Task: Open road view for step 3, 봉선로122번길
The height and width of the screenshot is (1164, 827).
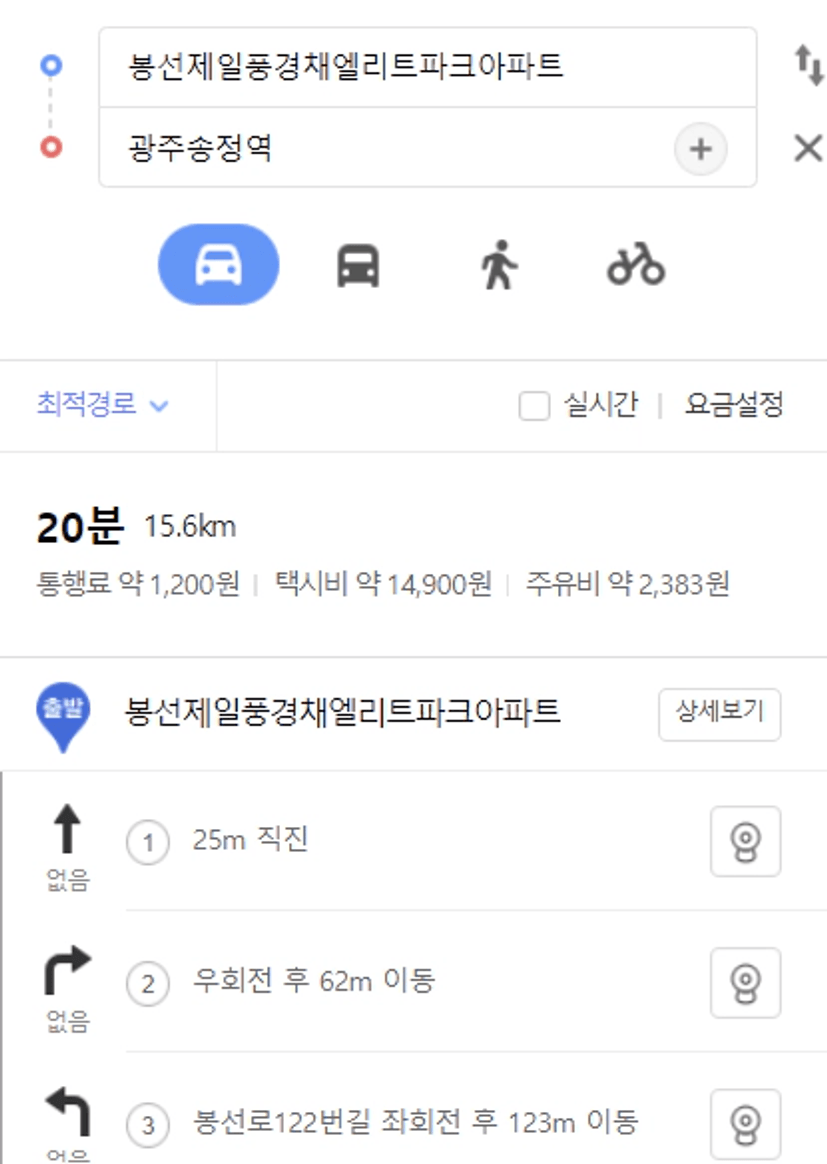Action: (745, 1124)
